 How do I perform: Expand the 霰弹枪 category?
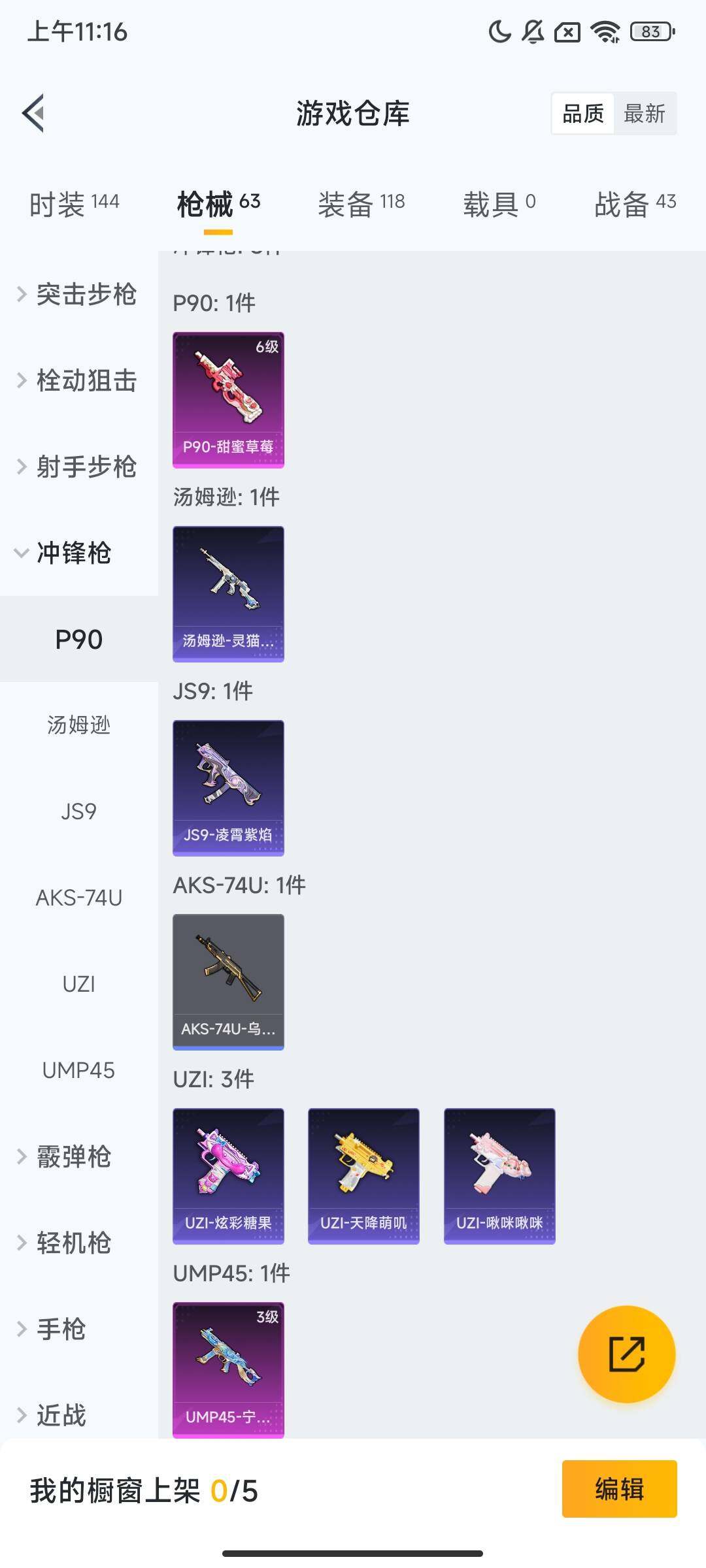(73, 1156)
